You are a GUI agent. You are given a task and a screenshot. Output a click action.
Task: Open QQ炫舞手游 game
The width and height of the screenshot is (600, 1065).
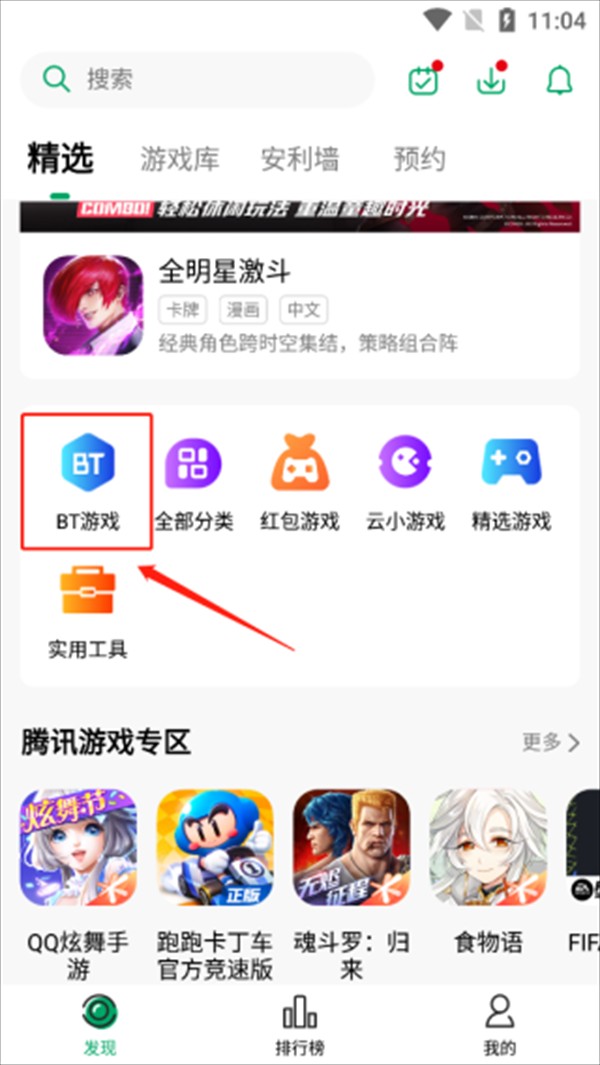pos(78,880)
